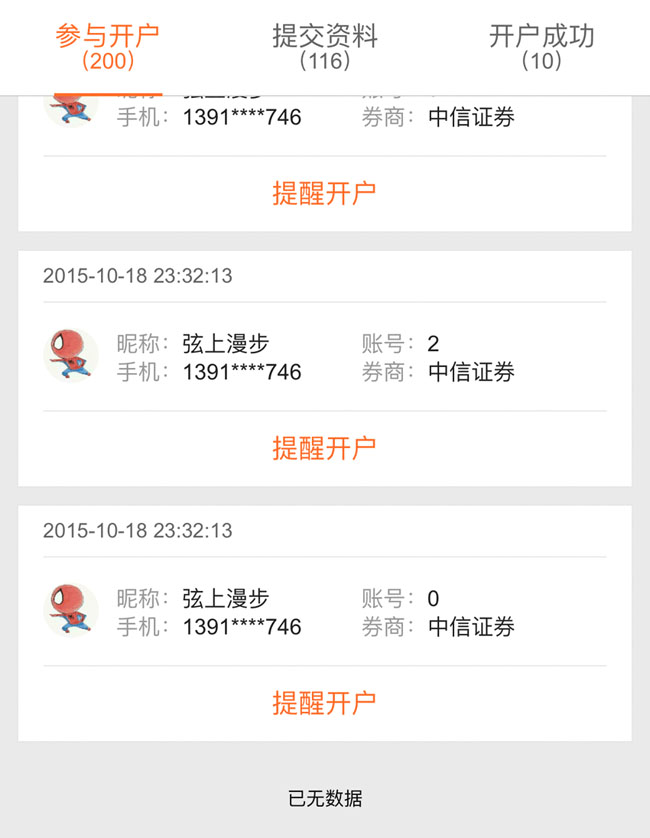The height and width of the screenshot is (838, 650).
Task: Tap 提醒开户 in the partly hidden card
Action: pos(324,193)
